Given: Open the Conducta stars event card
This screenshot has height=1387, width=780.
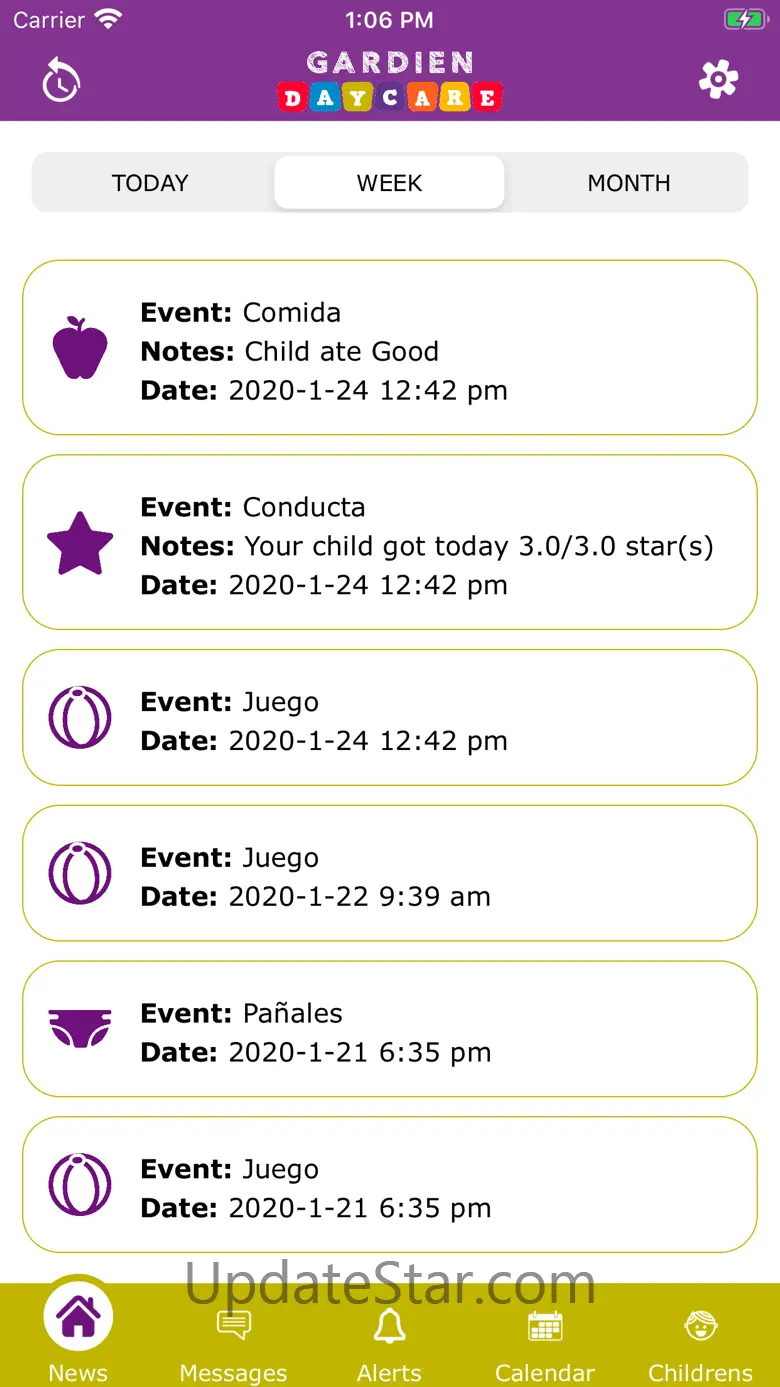Looking at the screenshot, I should [x=389, y=543].
